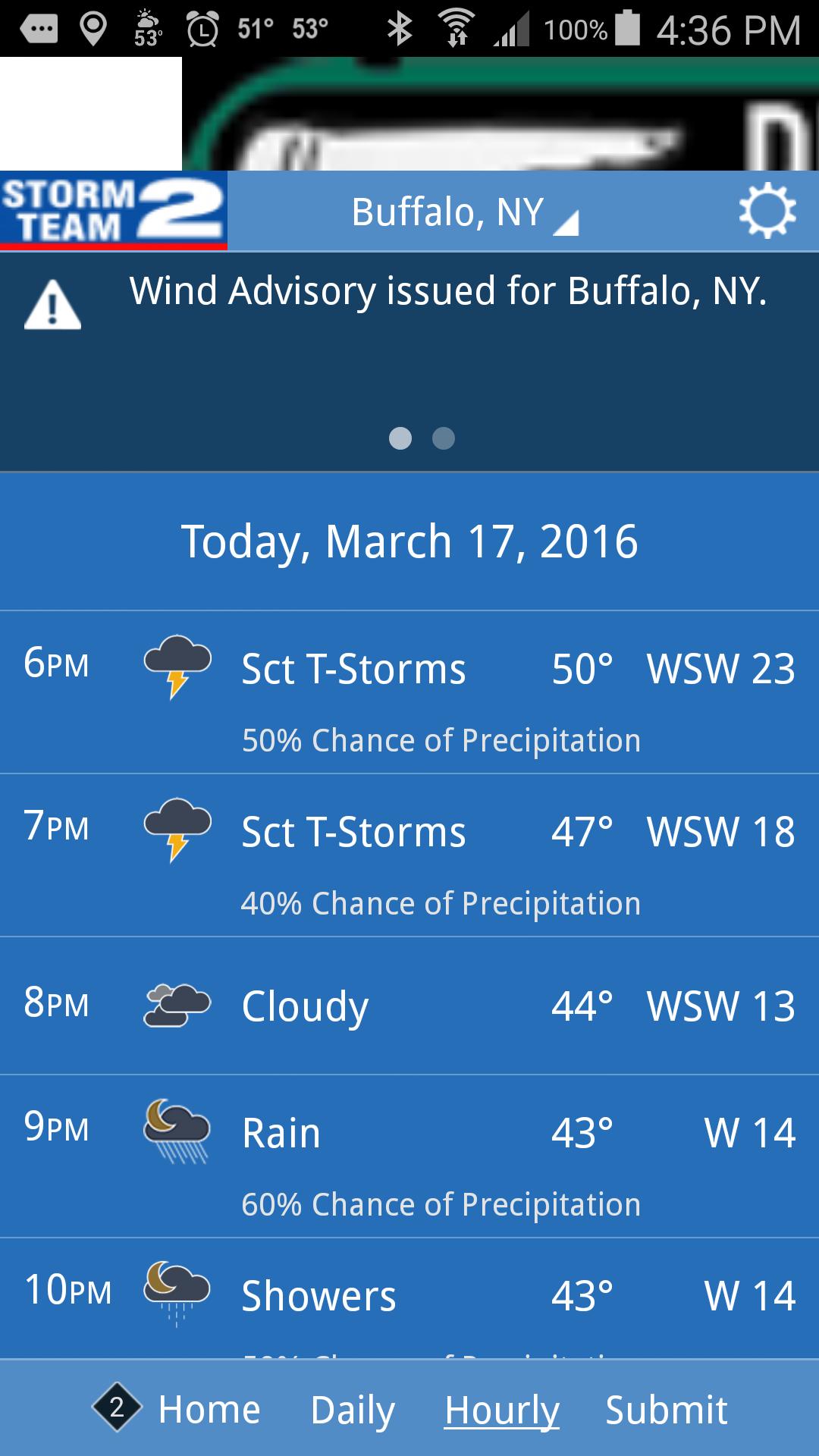Open the settings gear icon
The width and height of the screenshot is (819, 1456).
tap(767, 212)
